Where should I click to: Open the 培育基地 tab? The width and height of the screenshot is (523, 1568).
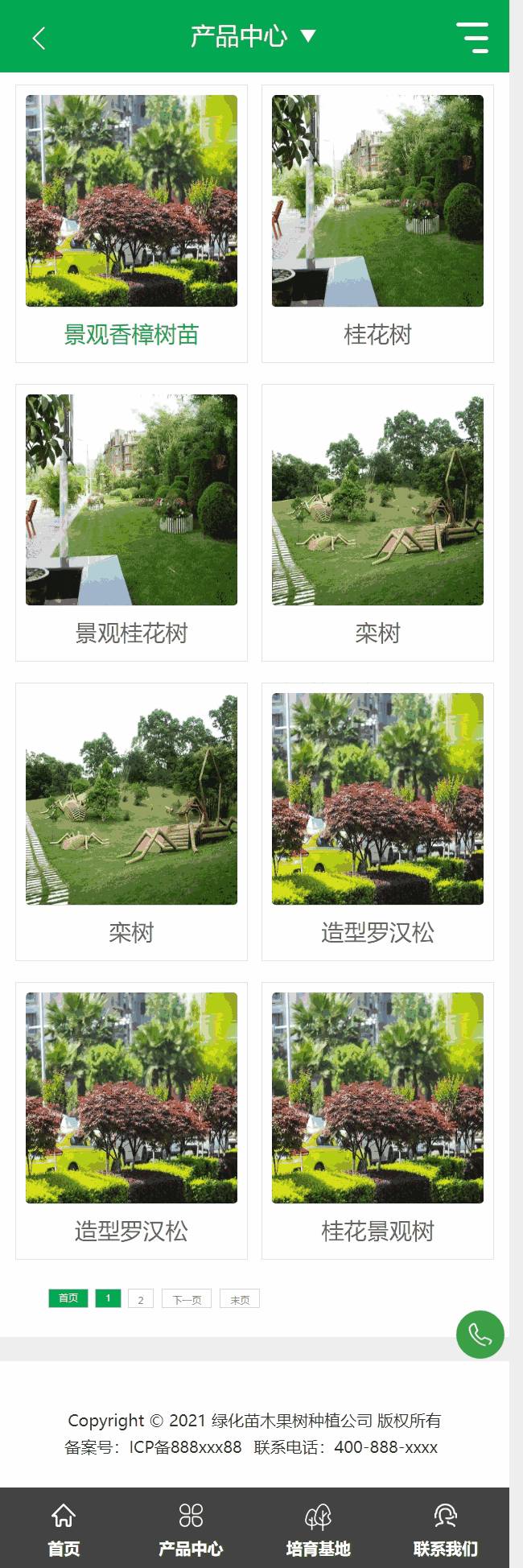[x=318, y=1529]
